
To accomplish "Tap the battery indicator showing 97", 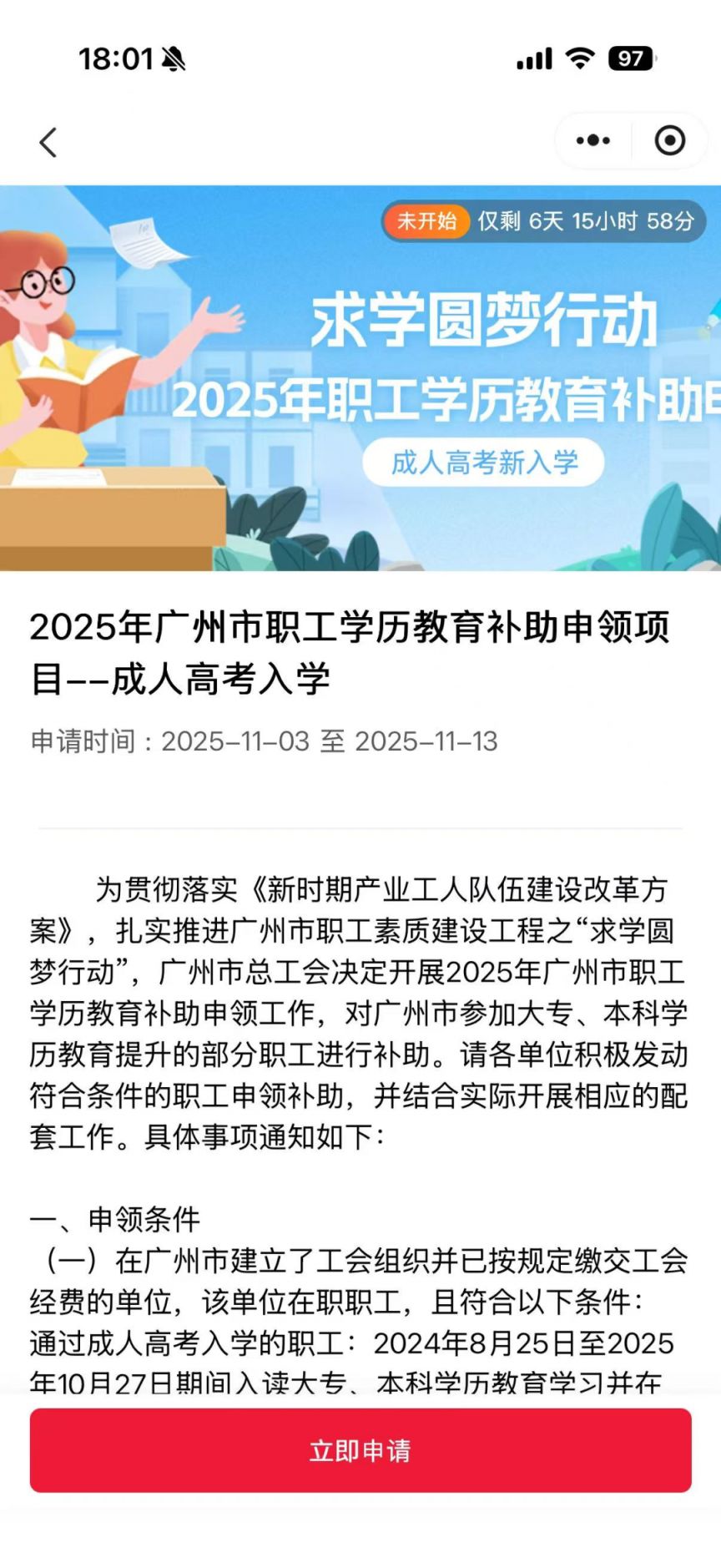I will (632, 58).
